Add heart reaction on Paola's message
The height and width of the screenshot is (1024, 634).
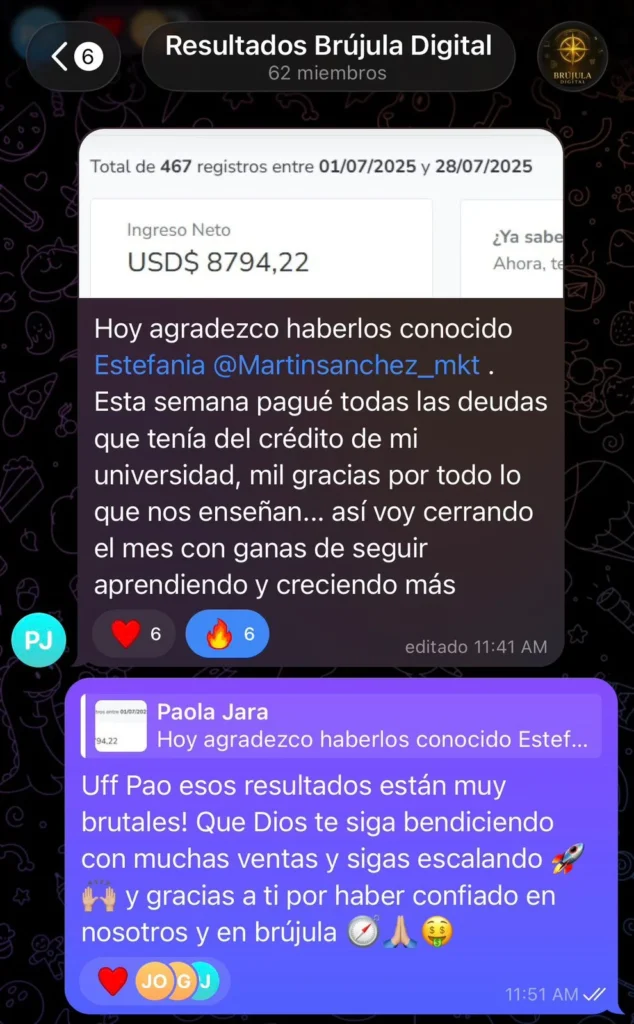click(x=134, y=633)
